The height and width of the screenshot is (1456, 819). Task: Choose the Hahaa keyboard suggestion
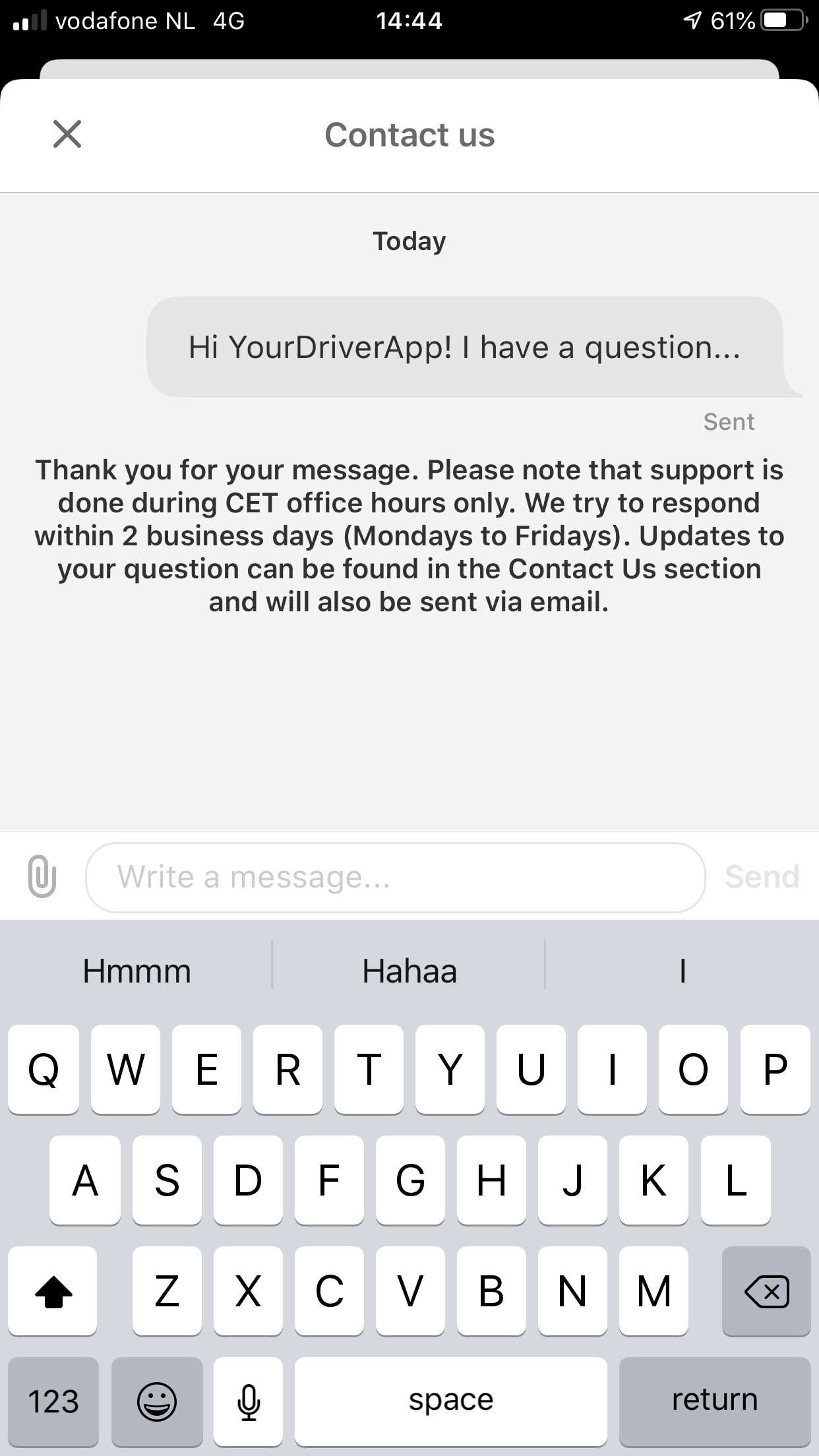pyautogui.click(x=409, y=971)
